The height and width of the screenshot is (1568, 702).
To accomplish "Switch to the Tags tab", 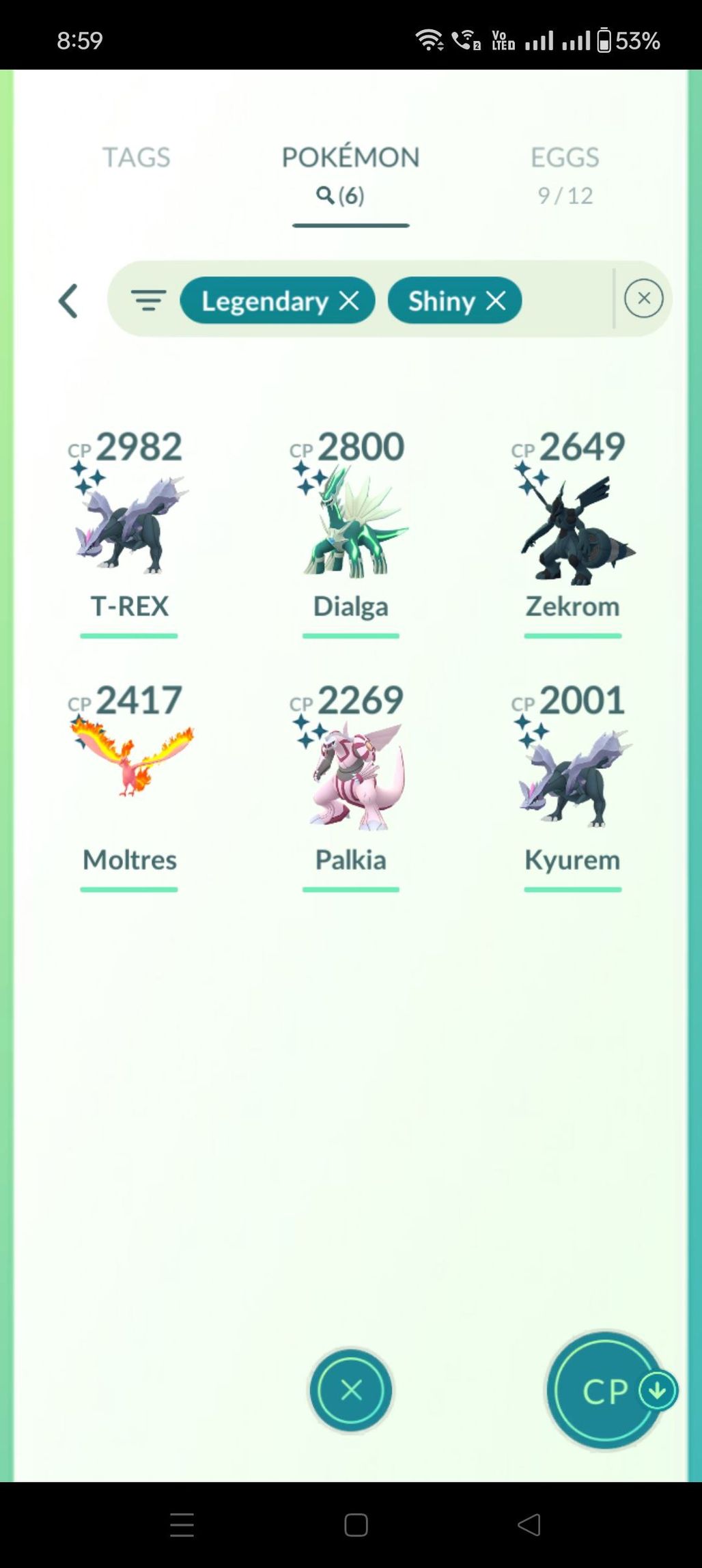I will pos(136,158).
